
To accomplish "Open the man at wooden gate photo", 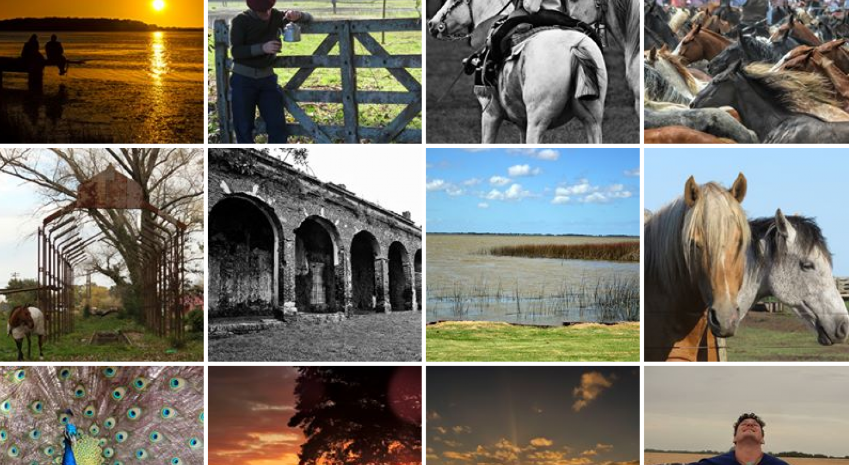I will click(x=315, y=70).
